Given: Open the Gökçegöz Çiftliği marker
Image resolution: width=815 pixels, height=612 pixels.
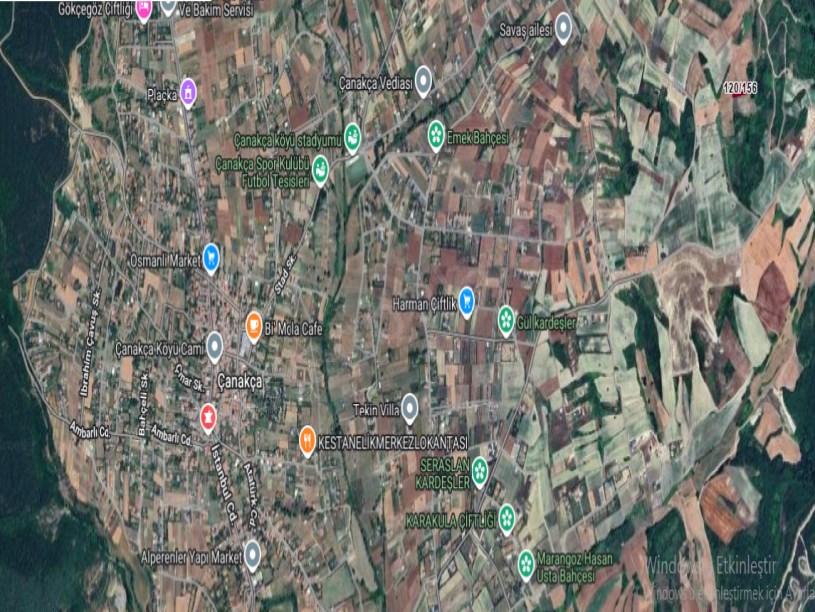Looking at the screenshot, I should [144, 9].
